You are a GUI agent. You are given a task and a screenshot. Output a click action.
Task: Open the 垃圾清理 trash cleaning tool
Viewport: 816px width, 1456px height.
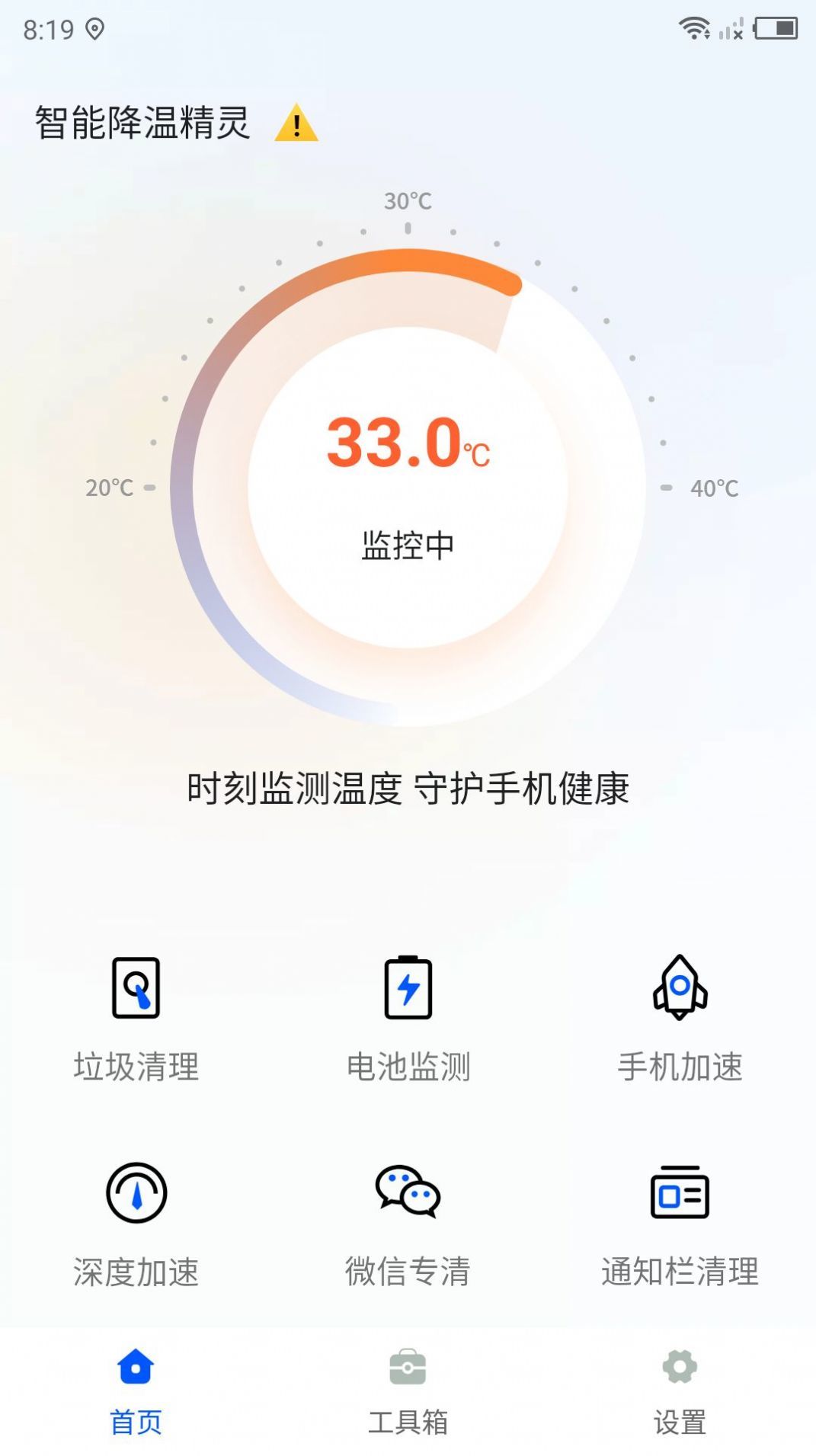[135, 1013]
